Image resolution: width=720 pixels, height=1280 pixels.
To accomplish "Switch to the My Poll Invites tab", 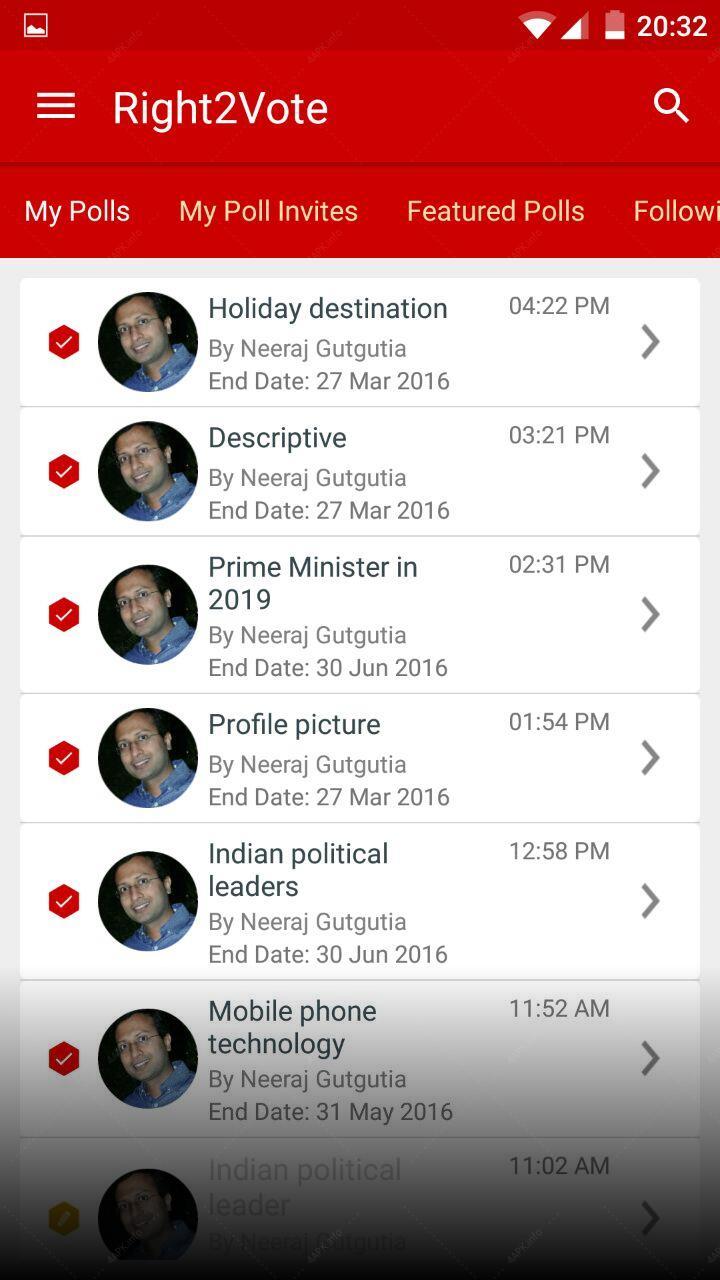I will 268,211.
